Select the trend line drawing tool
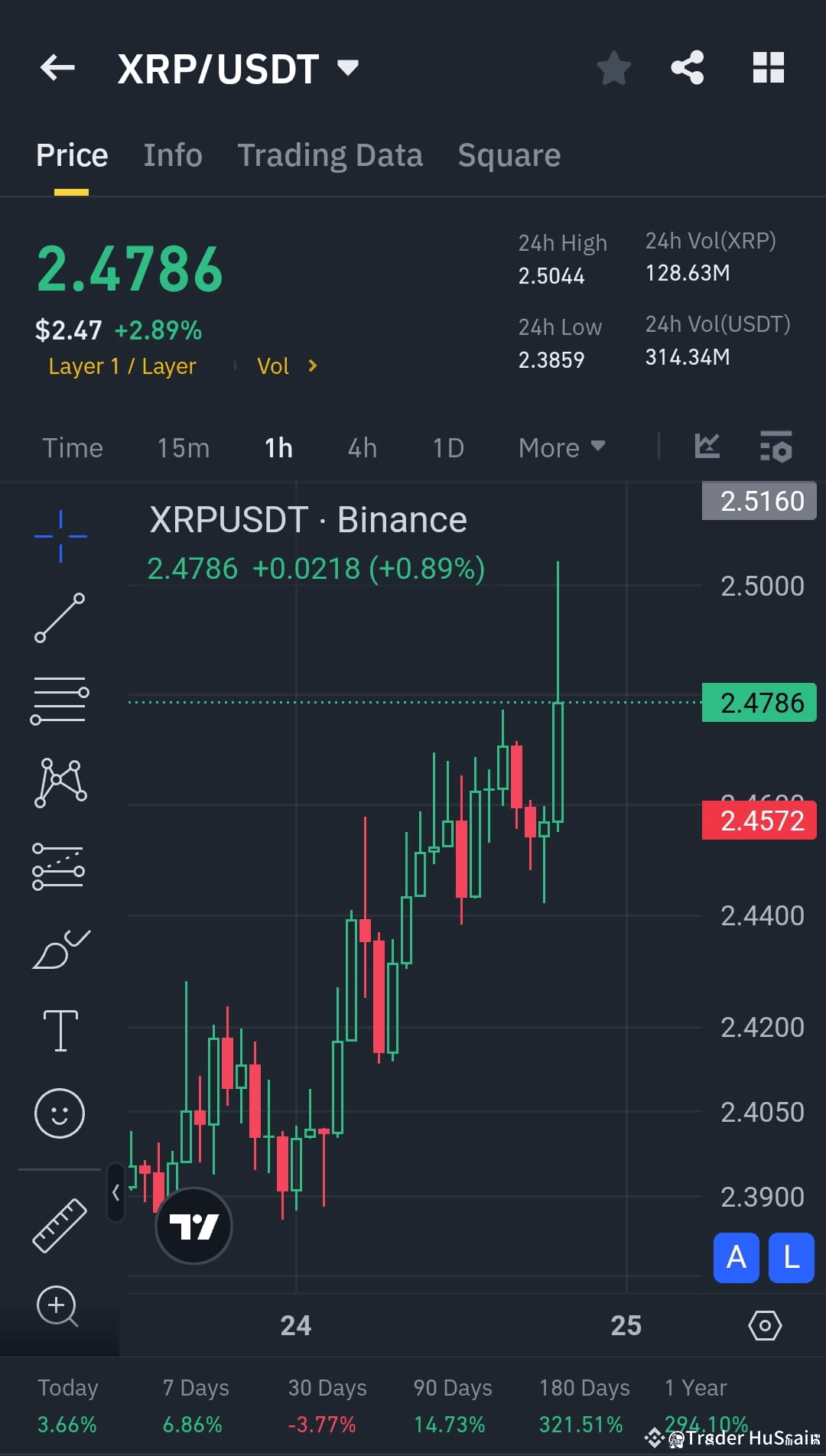 (60, 618)
